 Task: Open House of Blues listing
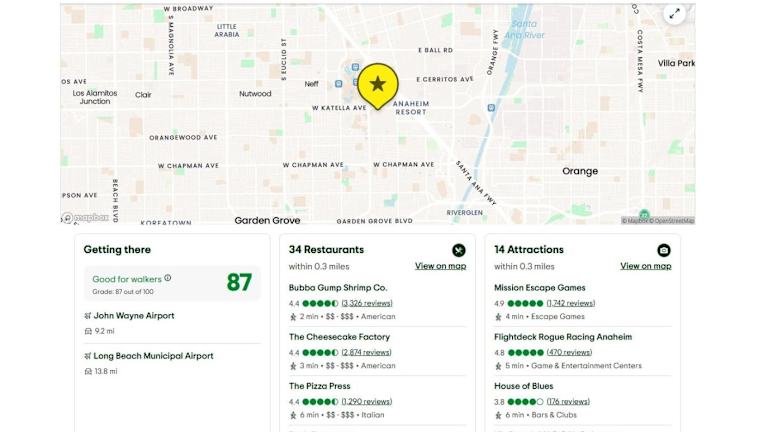point(525,386)
